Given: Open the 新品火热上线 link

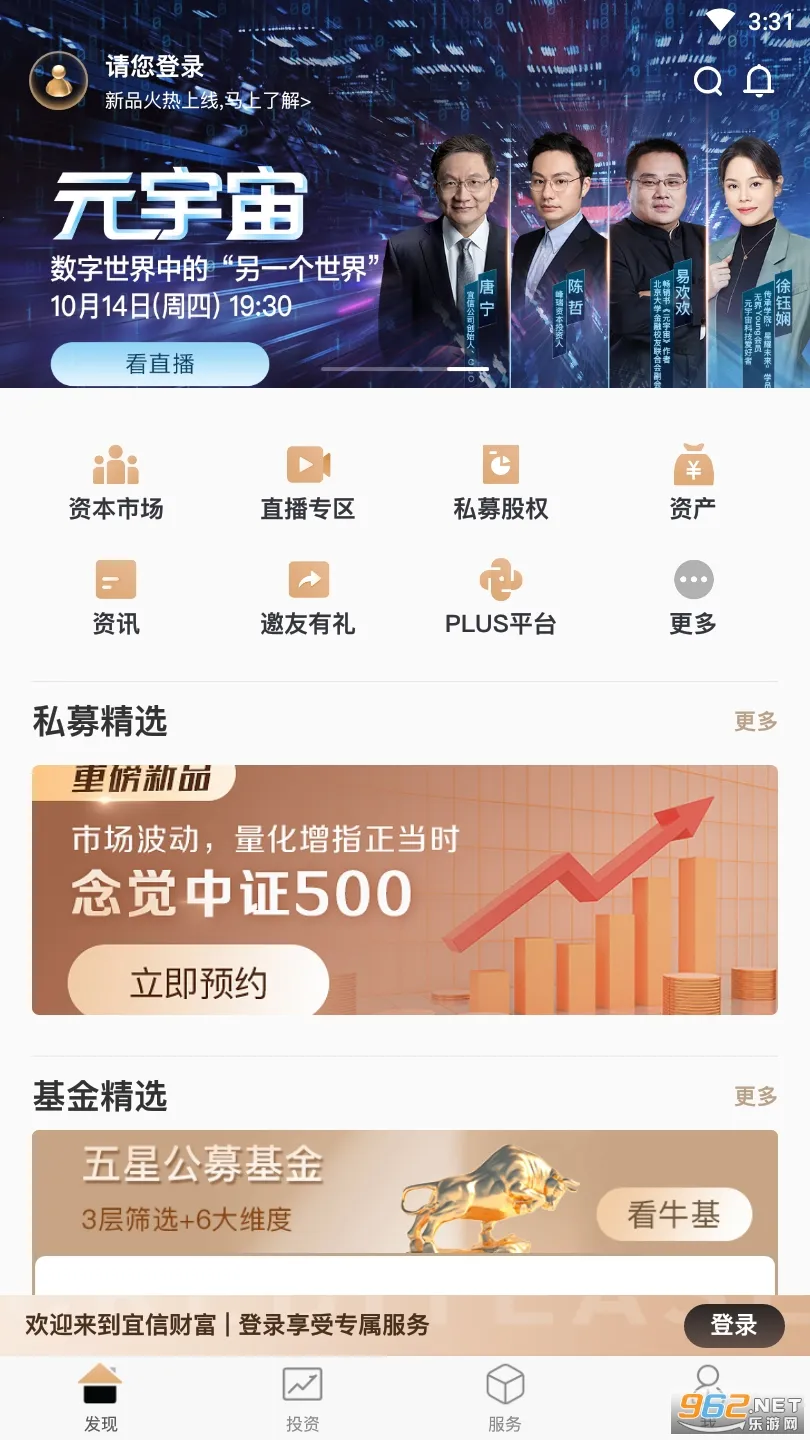Looking at the screenshot, I should [x=208, y=101].
